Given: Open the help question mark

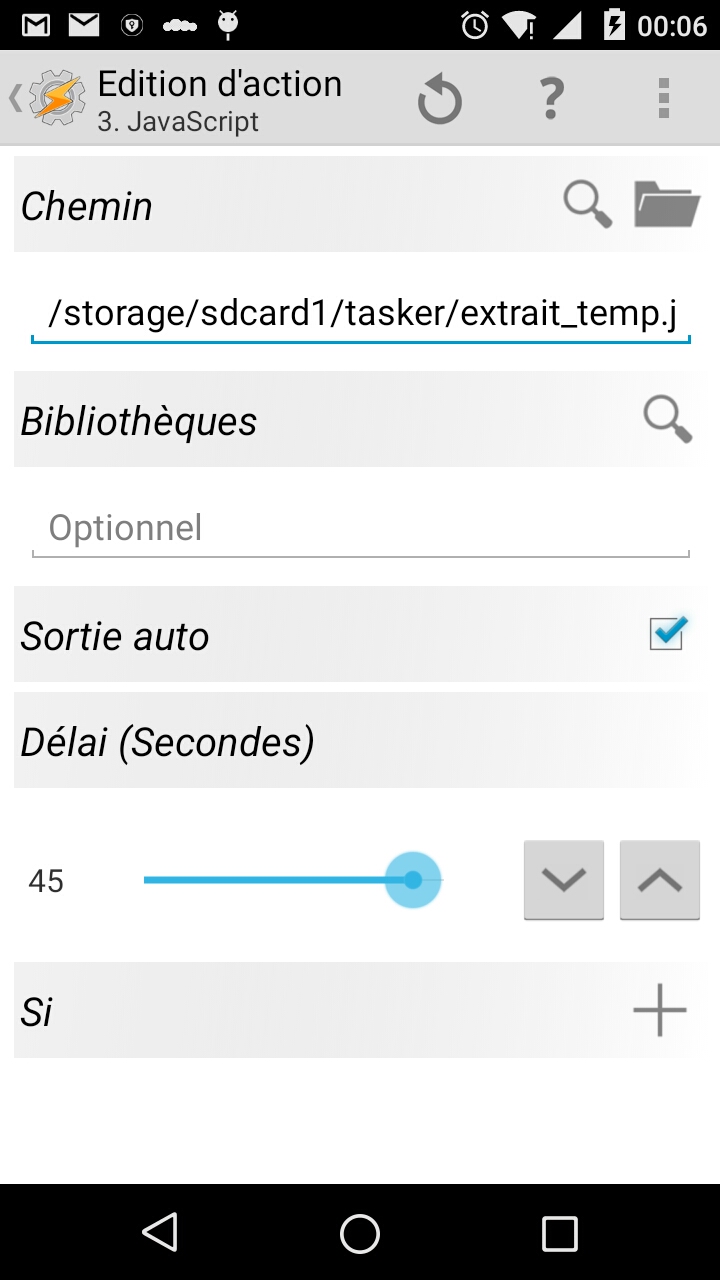Looking at the screenshot, I should pos(551,99).
